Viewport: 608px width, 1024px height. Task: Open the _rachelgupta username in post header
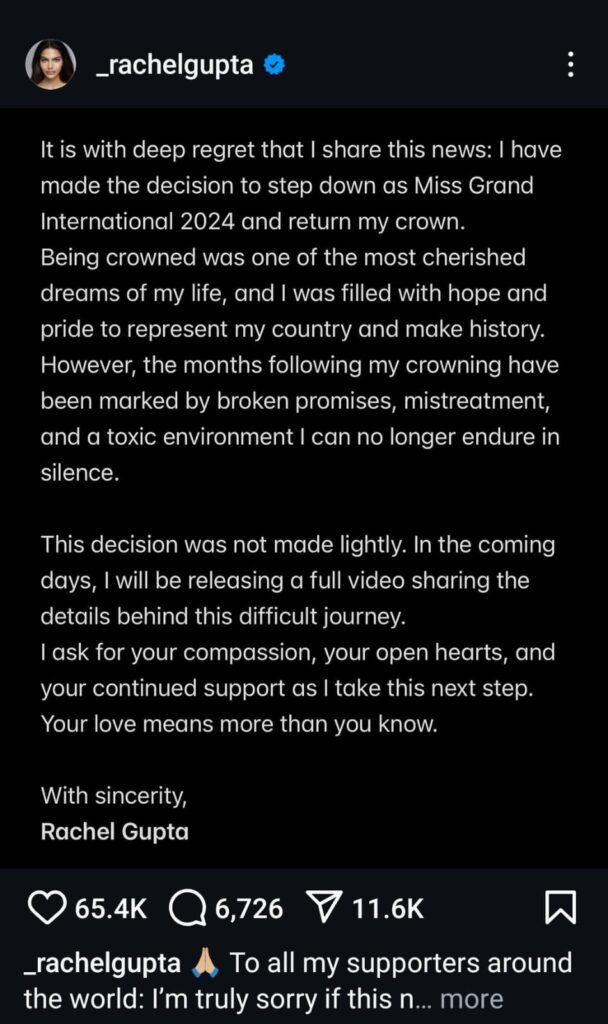tap(174, 65)
